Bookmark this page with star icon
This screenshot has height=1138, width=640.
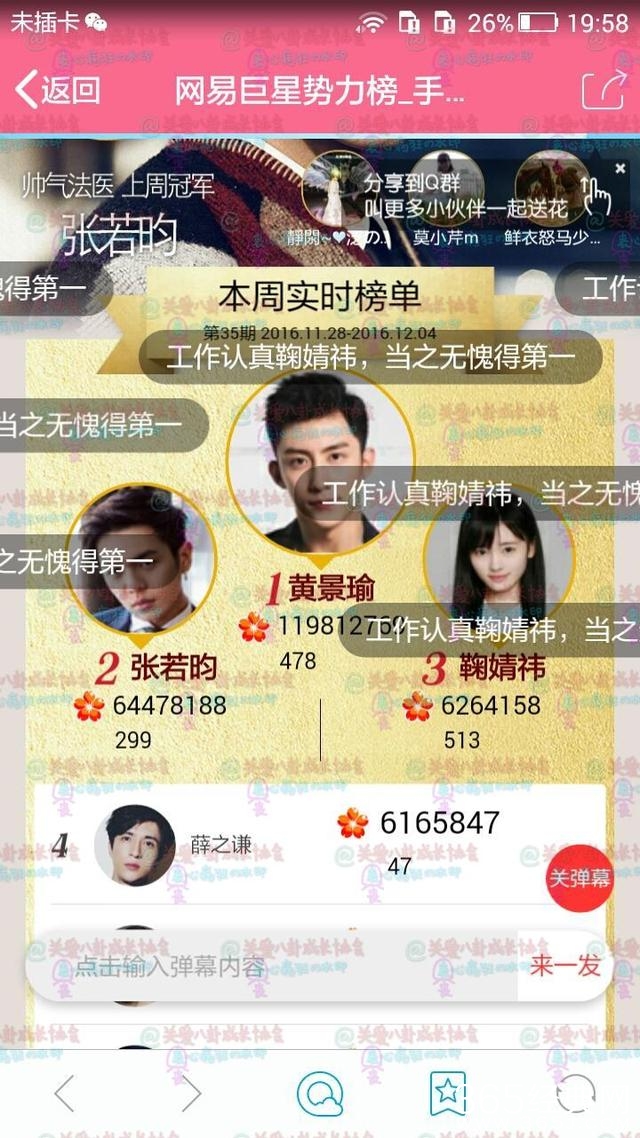tap(447, 1094)
